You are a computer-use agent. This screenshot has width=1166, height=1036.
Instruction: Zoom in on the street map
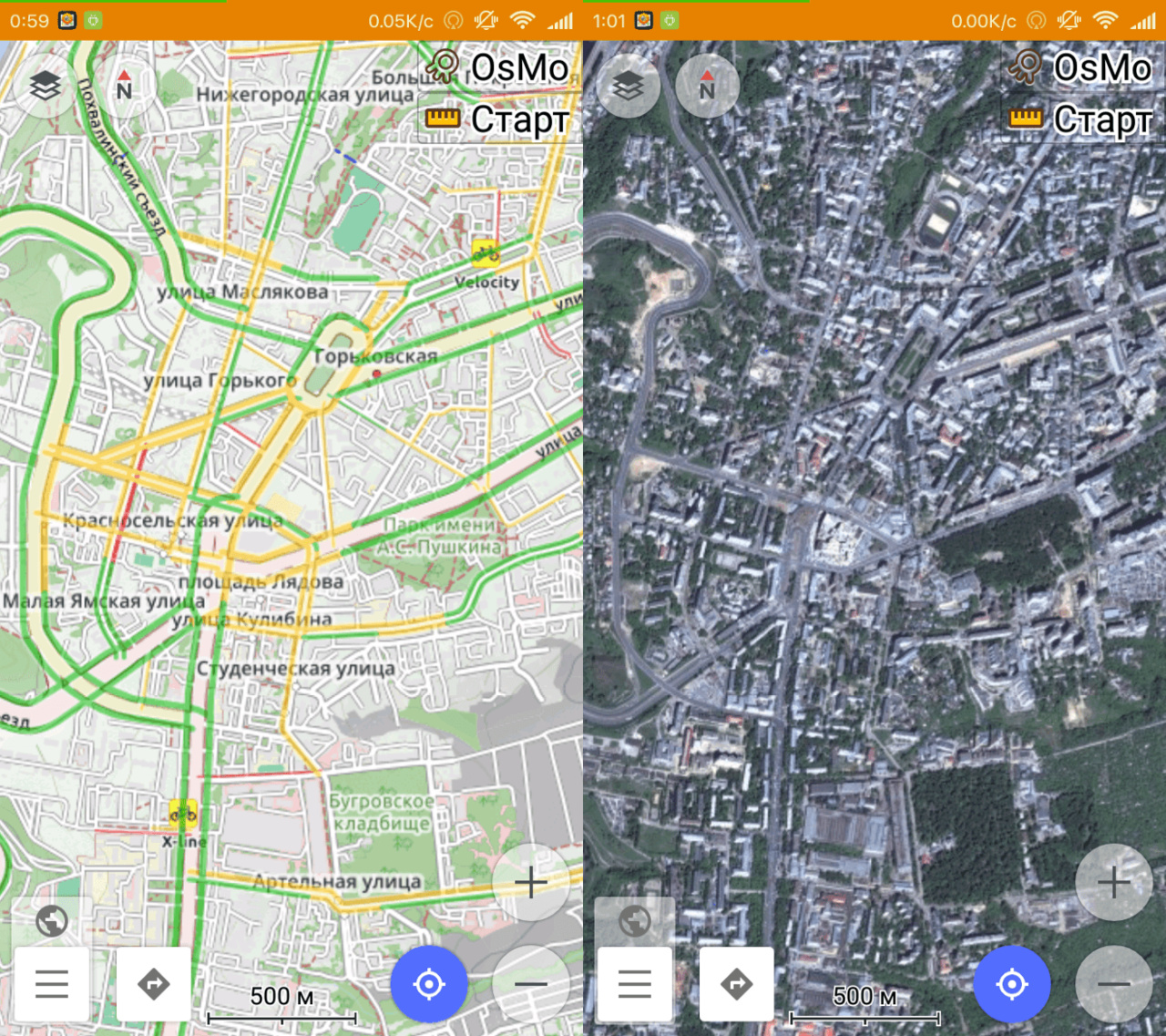pyautogui.click(x=531, y=882)
